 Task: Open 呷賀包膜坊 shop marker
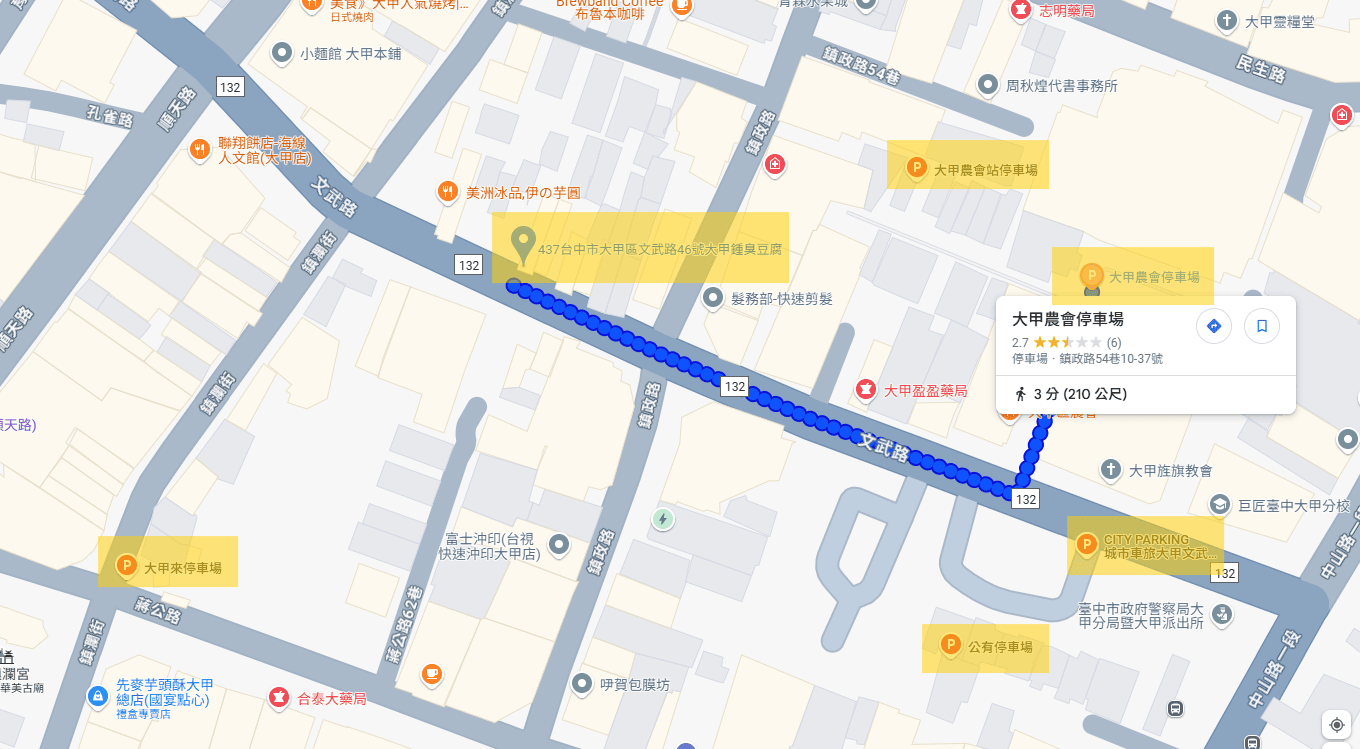pos(582,684)
